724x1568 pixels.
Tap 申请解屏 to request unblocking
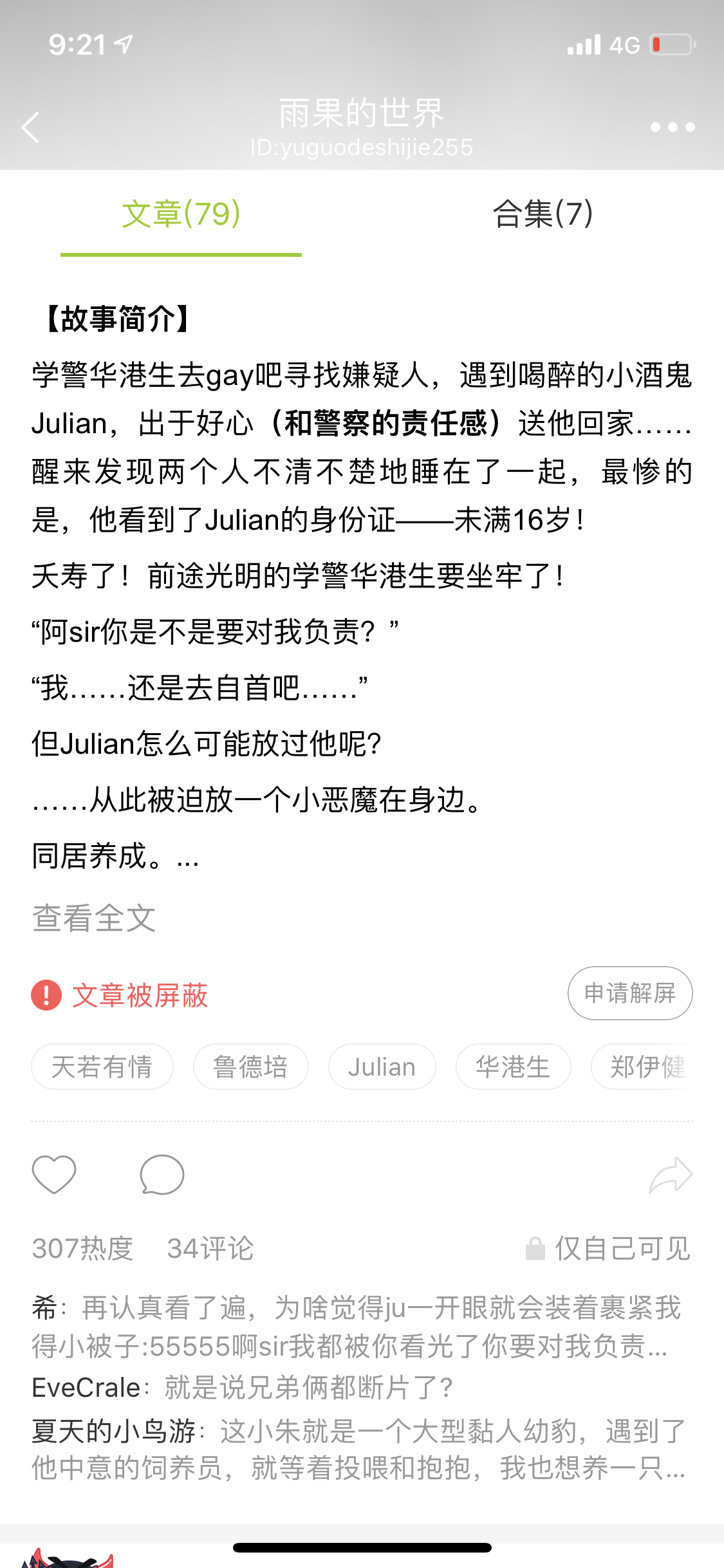point(629,993)
